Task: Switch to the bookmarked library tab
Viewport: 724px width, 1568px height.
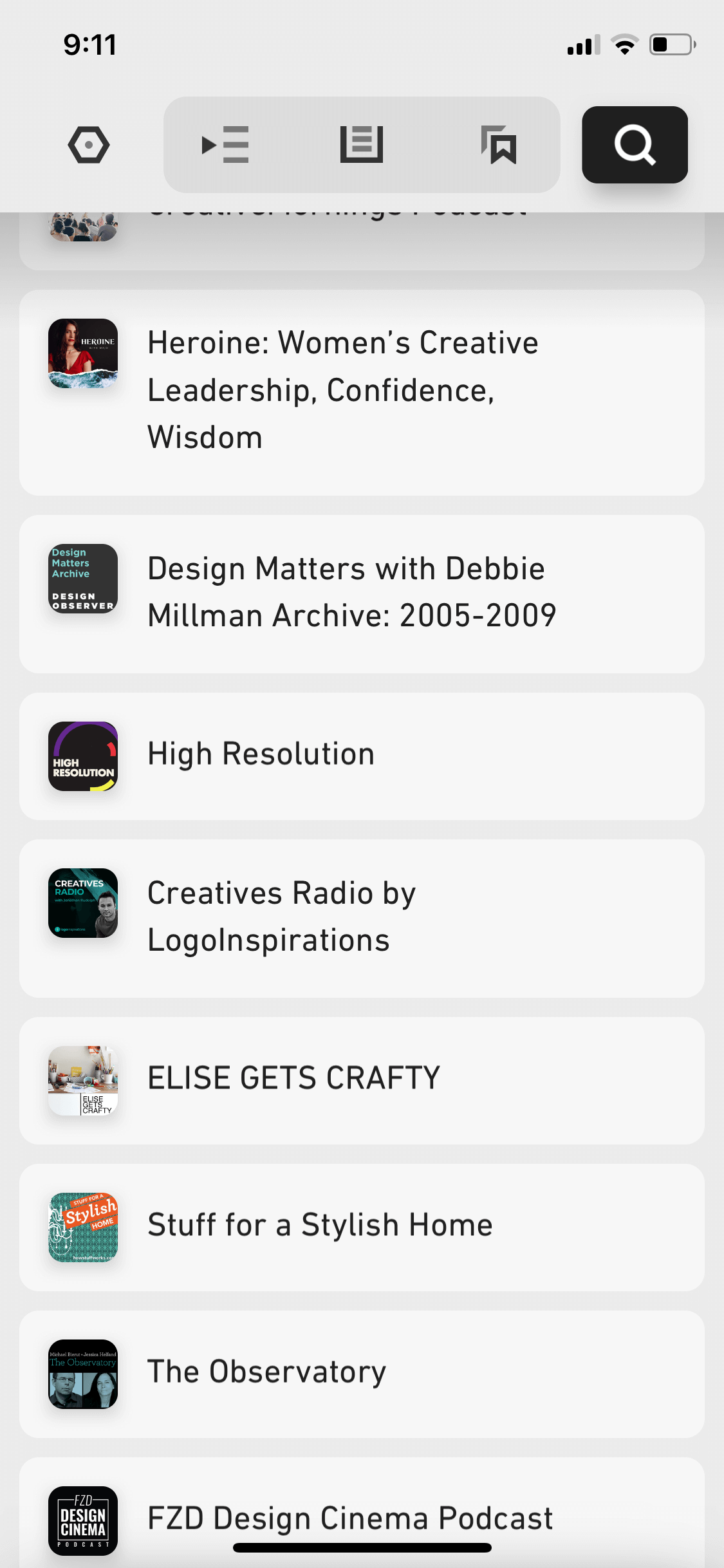Action: 499,145
